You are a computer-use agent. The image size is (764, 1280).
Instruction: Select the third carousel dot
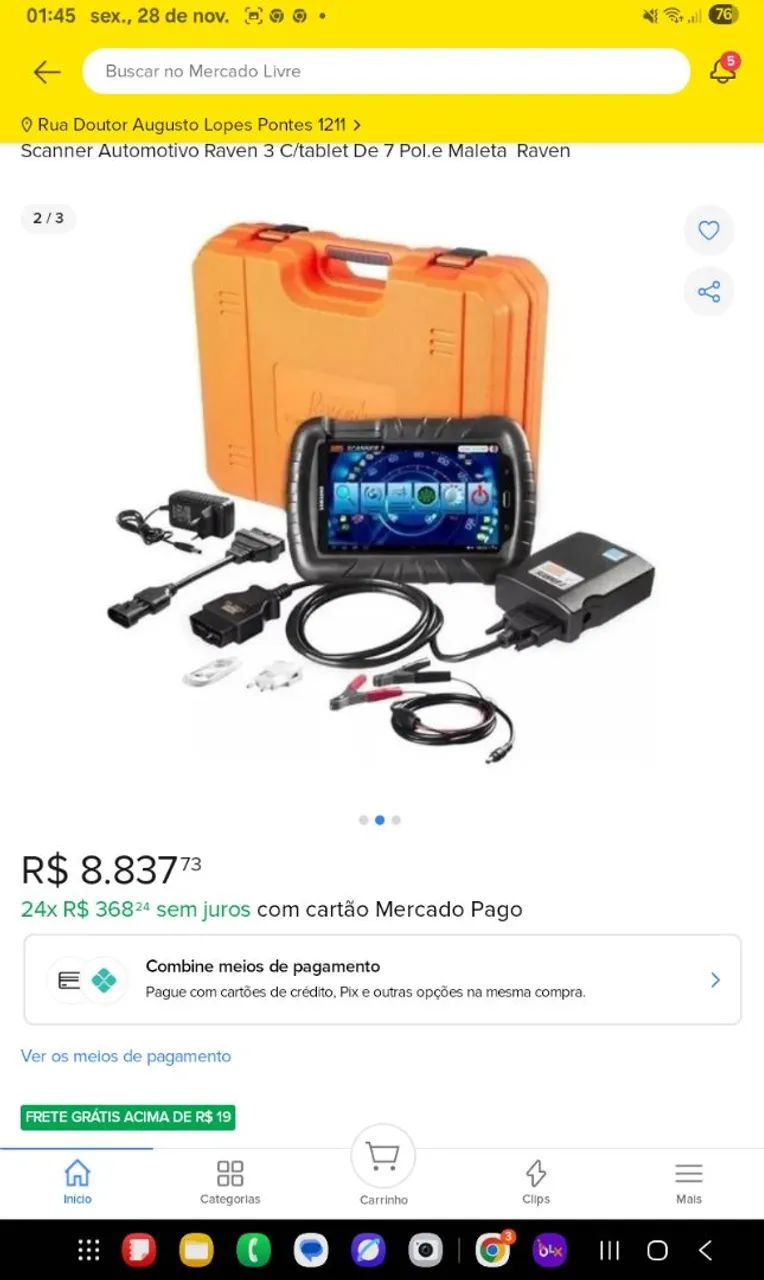coord(396,819)
